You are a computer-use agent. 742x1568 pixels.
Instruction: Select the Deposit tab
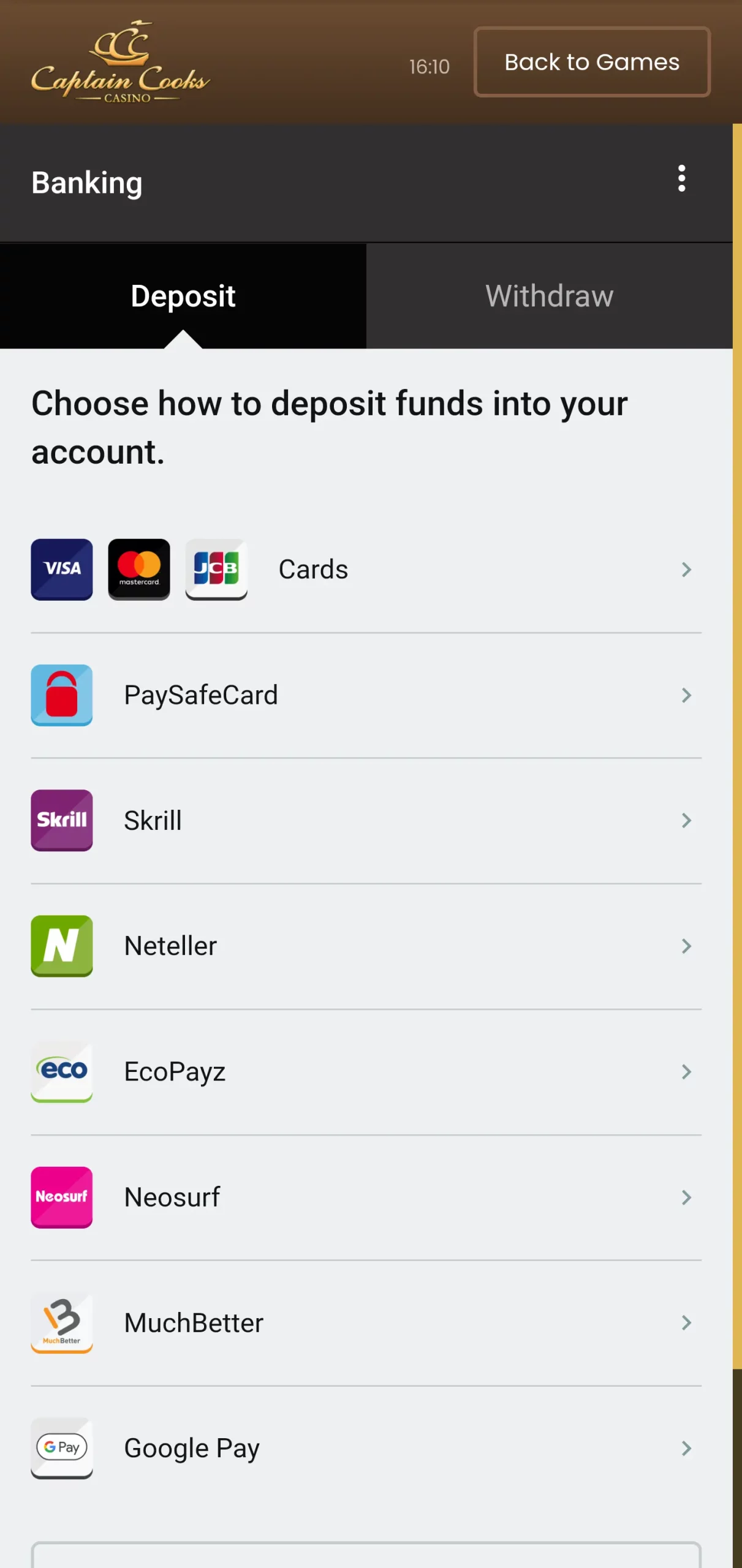click(x=183, y=296)
